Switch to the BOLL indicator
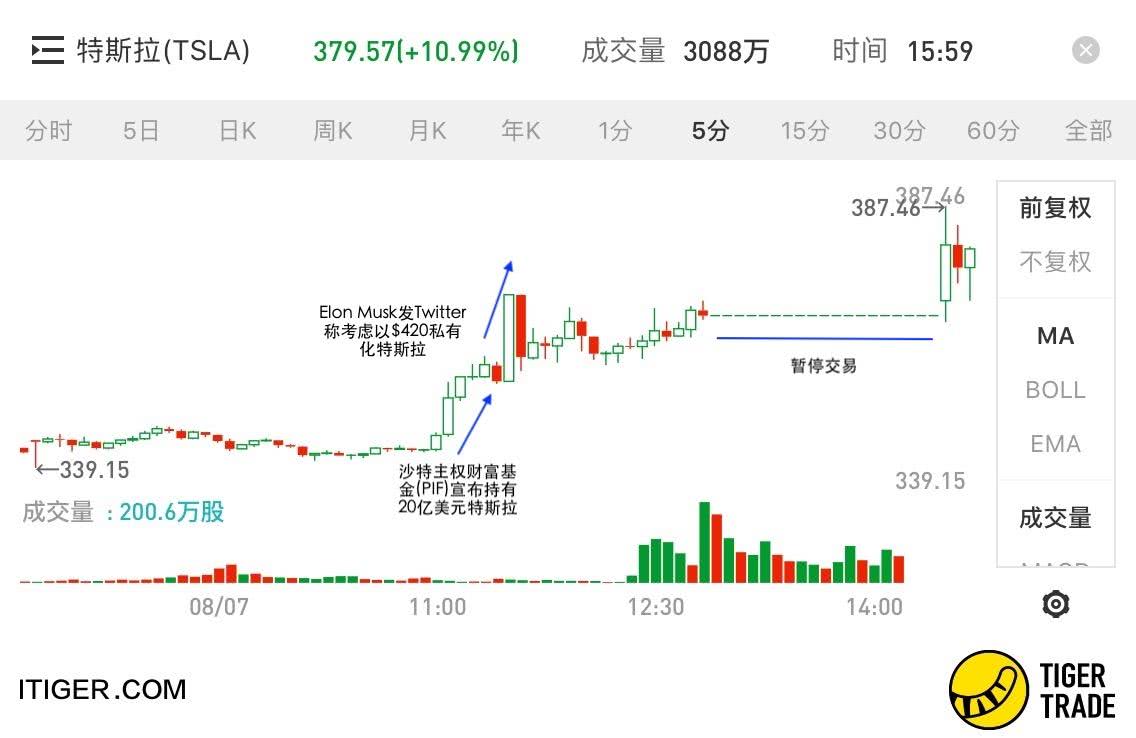This screenshot has height=738, width=1136. 1055,390
